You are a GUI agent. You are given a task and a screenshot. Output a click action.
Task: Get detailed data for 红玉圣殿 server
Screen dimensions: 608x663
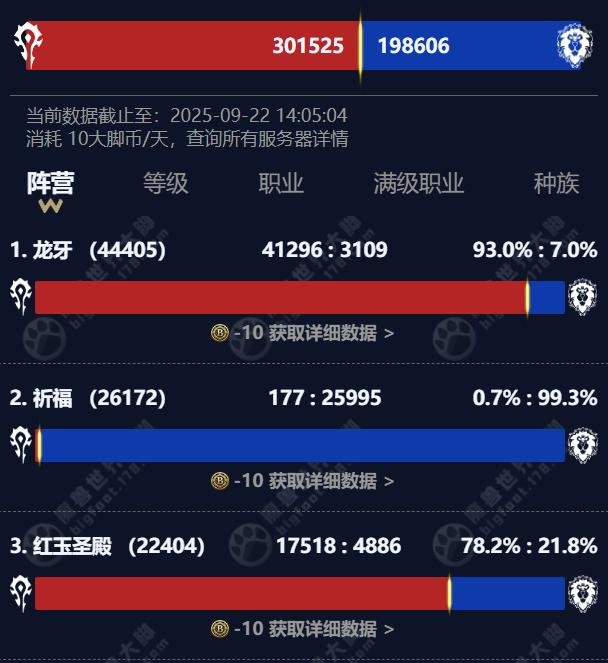click(x=303, y=629)
